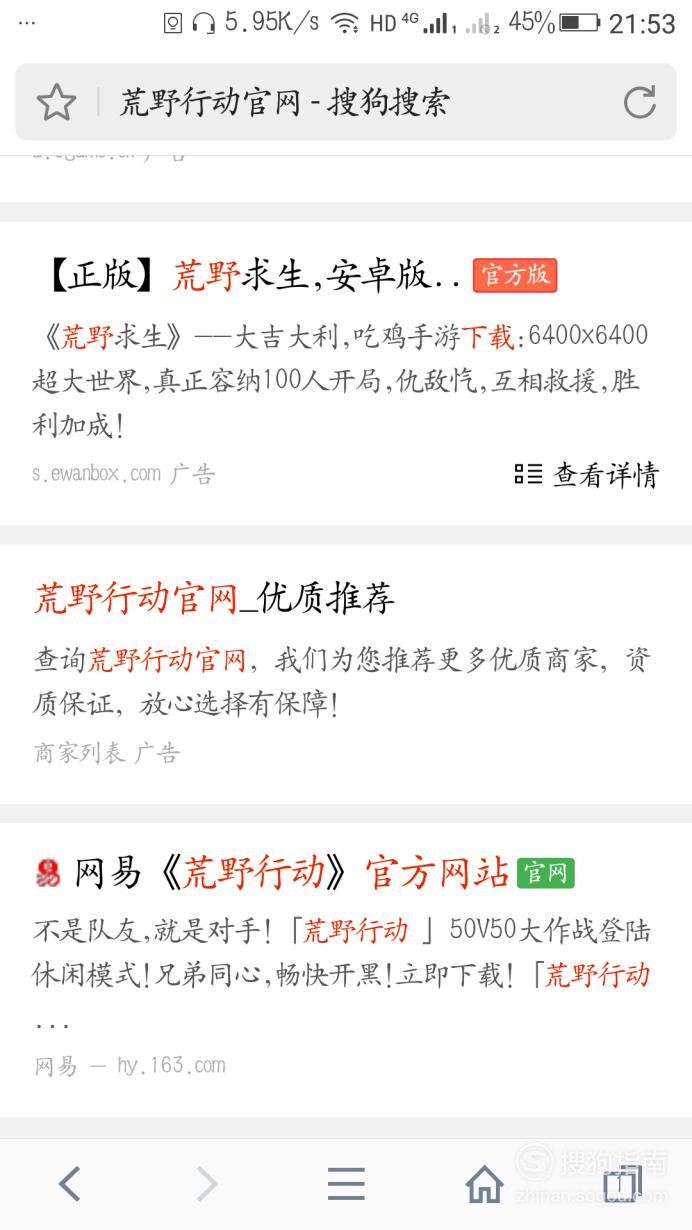
Task: Open the tabs switcher
Action: [622, 1184]
